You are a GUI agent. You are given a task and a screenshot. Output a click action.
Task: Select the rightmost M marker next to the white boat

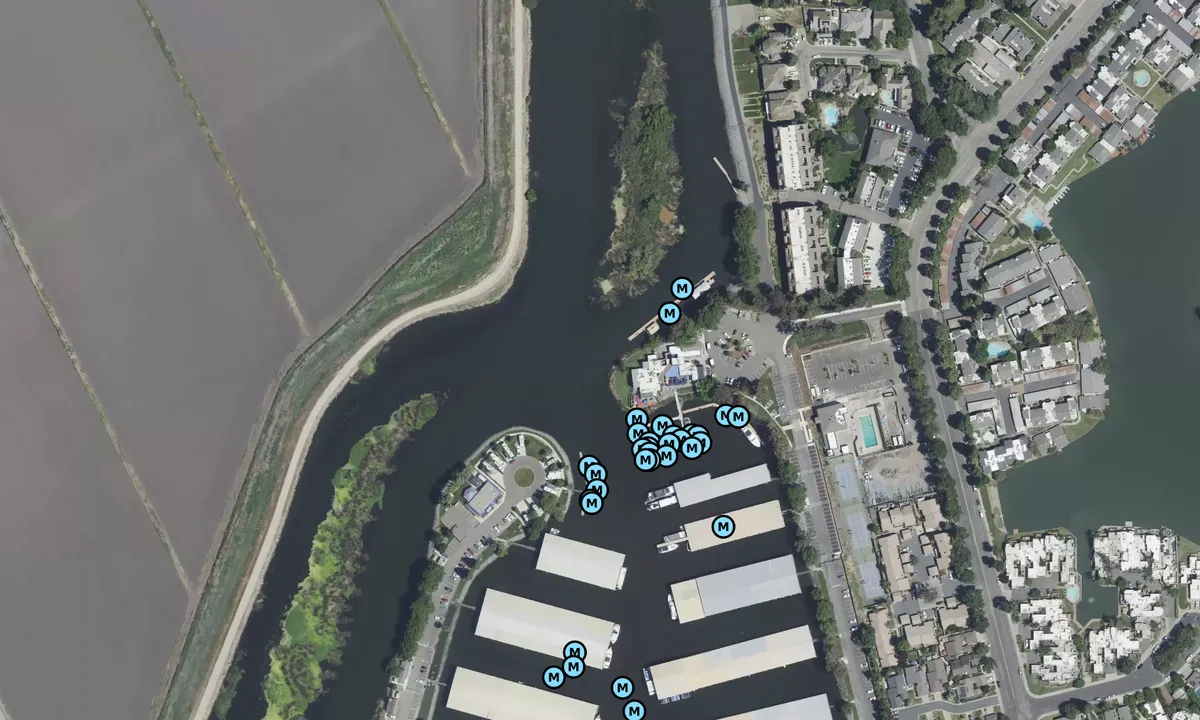click(x=738, y=417)
